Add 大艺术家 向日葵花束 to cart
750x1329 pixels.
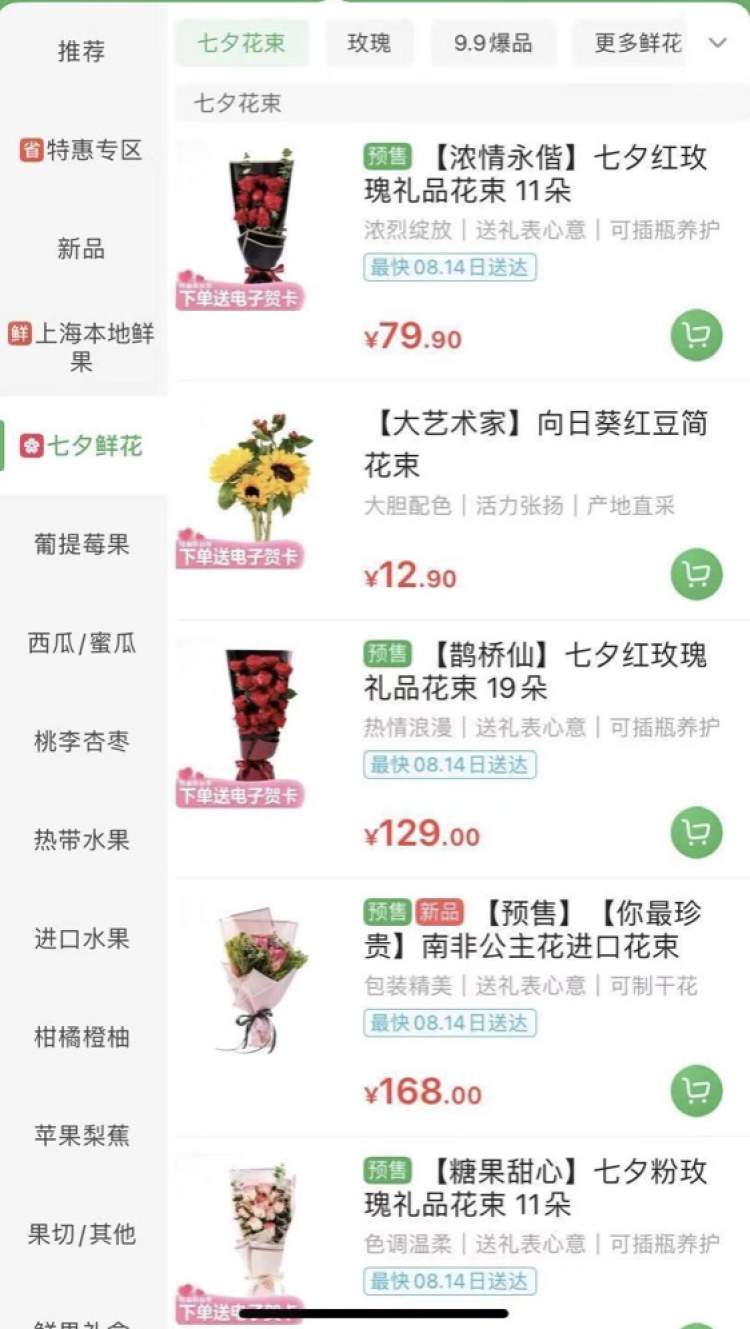[696, 575]
